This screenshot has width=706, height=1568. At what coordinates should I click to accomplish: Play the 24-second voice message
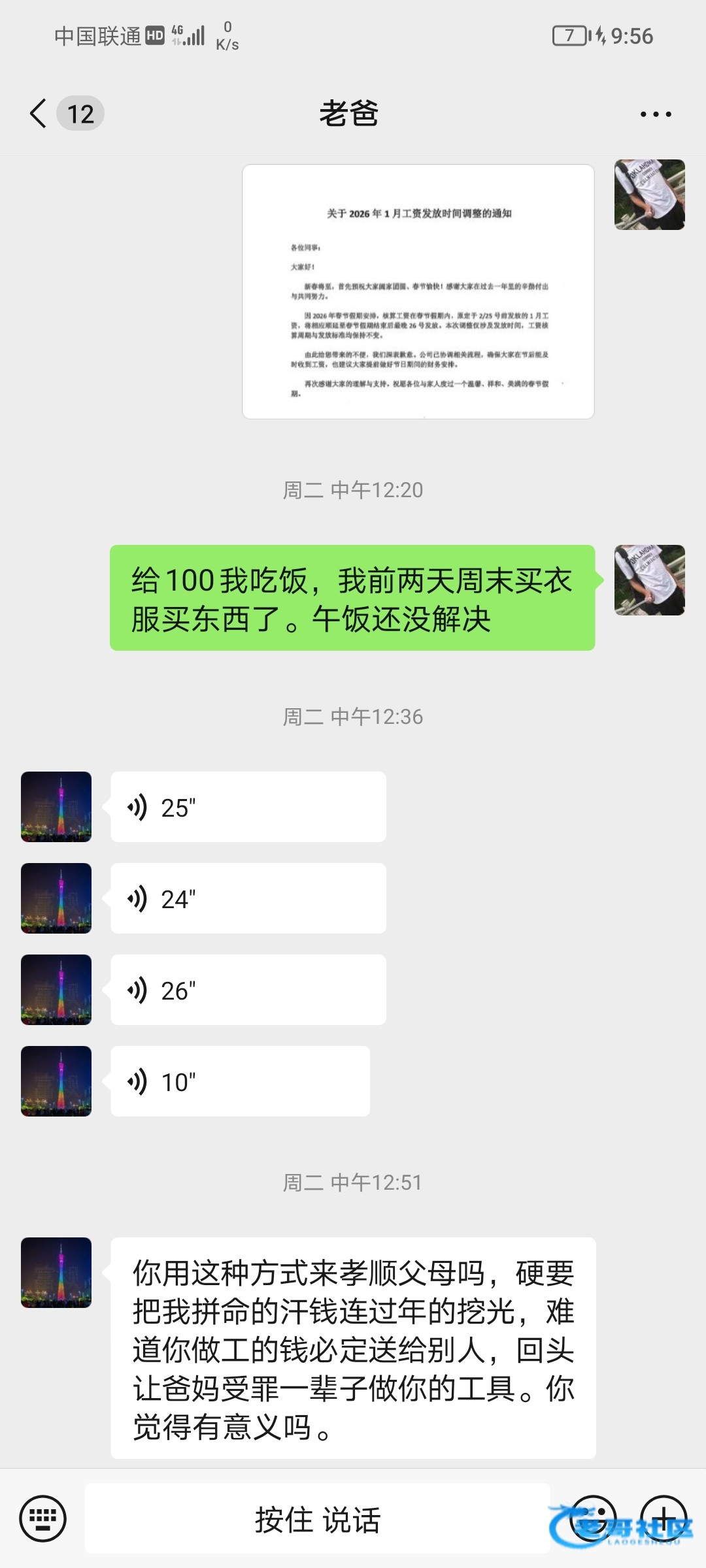[248, 898]
